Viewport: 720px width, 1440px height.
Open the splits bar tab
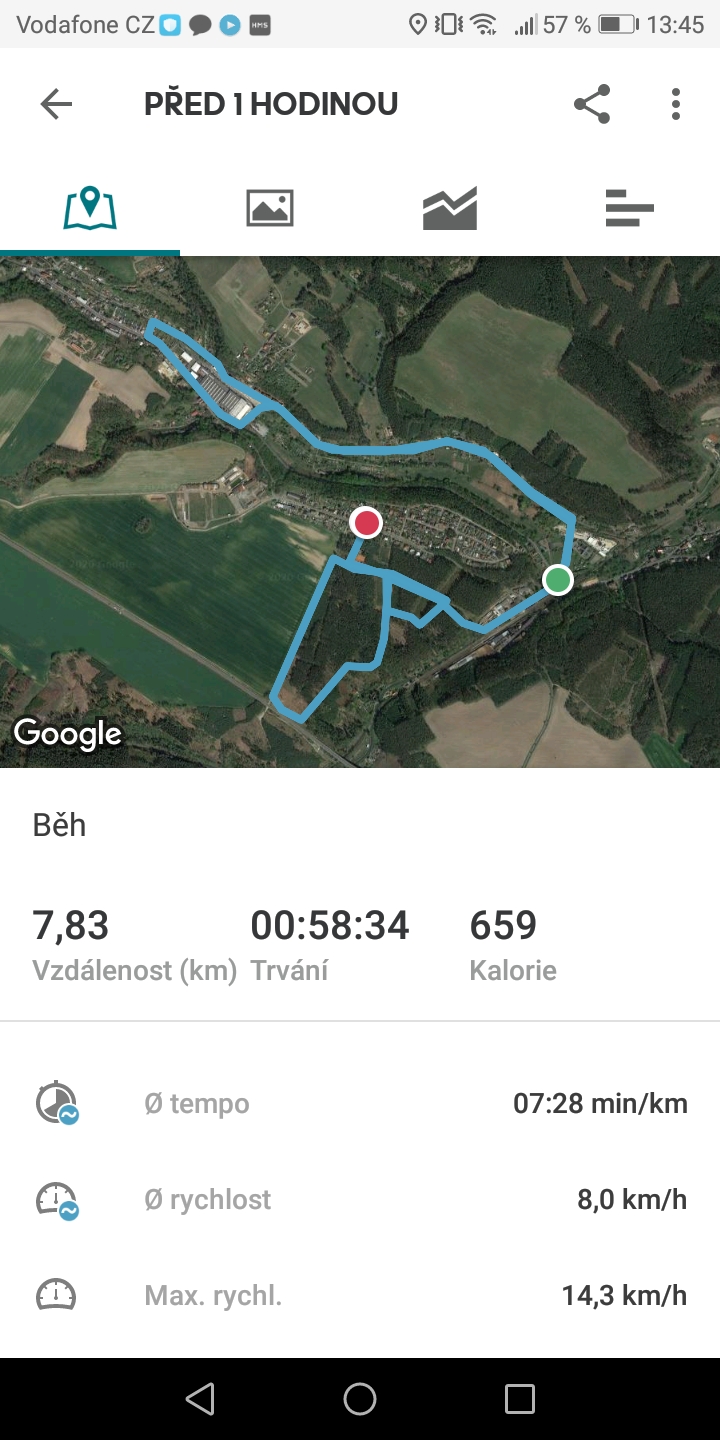pos(630,208)
